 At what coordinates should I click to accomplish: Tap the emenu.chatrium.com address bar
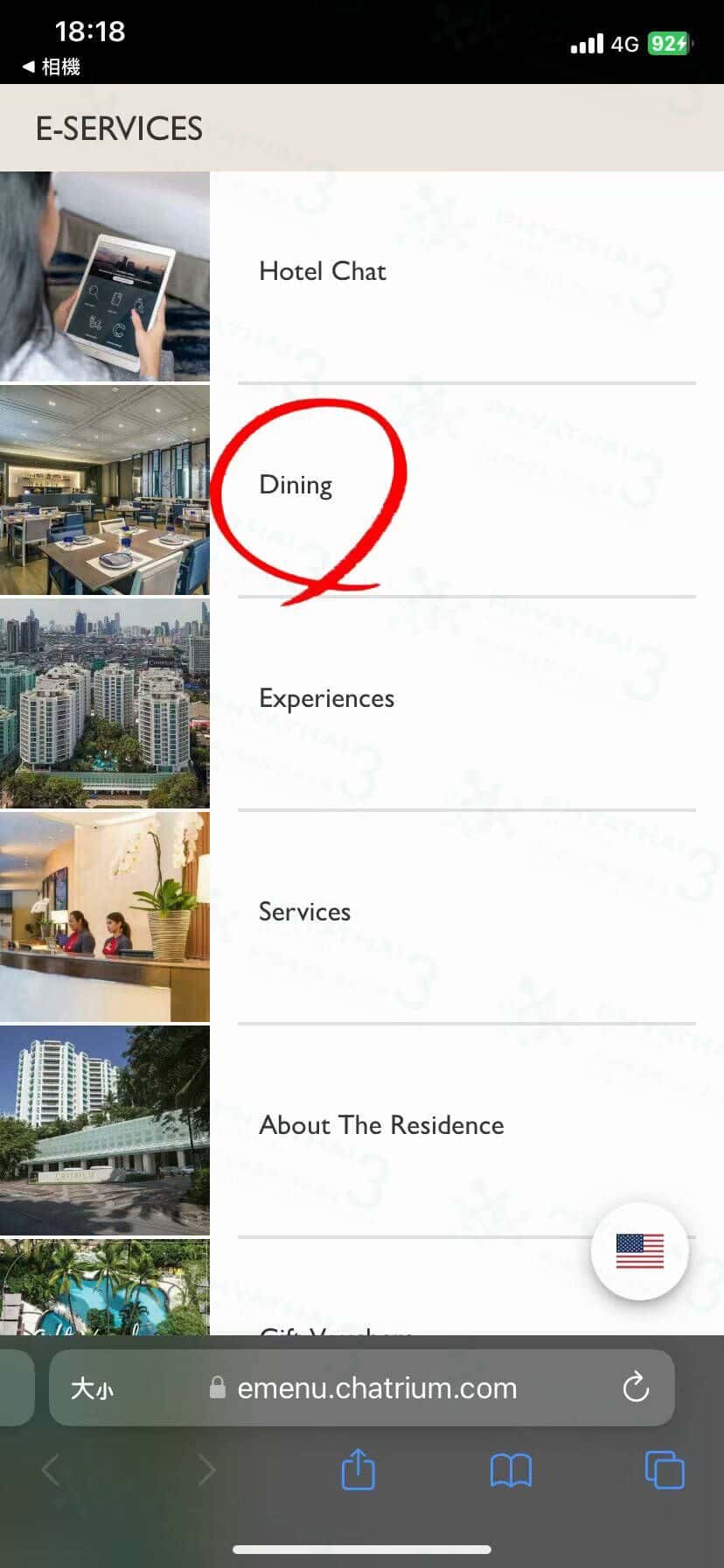pyautogui.click(x=376, y=1388)
